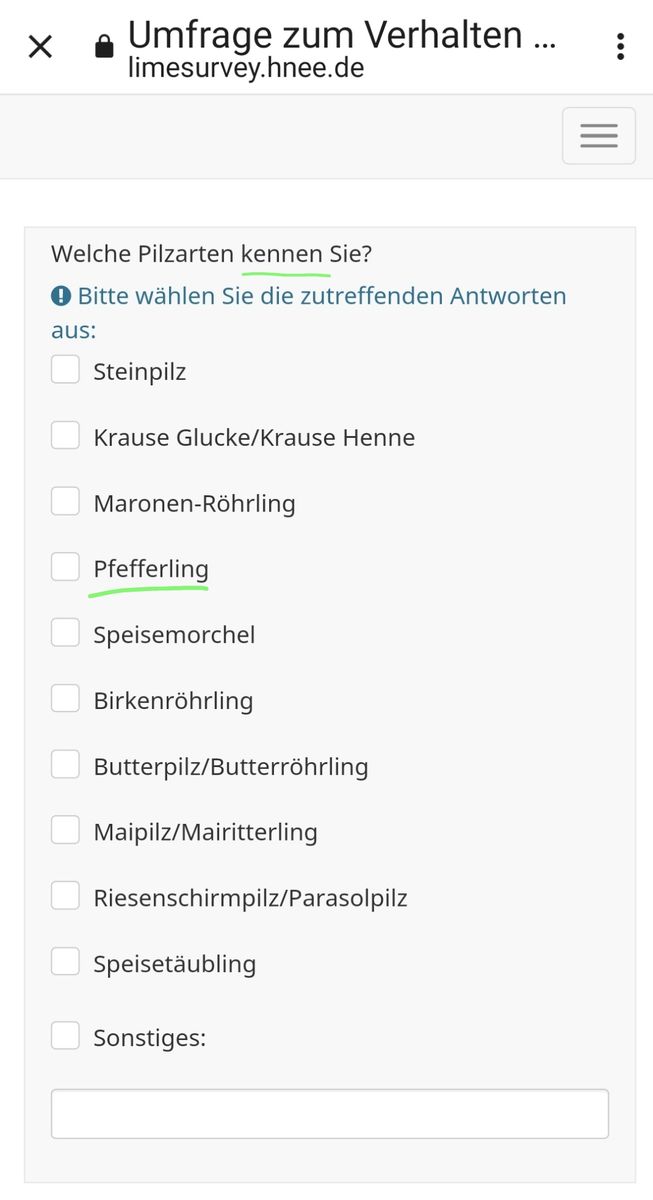Open the hamburger navigation menu
Screen dimensions: 653x1200
click(598, 136)
